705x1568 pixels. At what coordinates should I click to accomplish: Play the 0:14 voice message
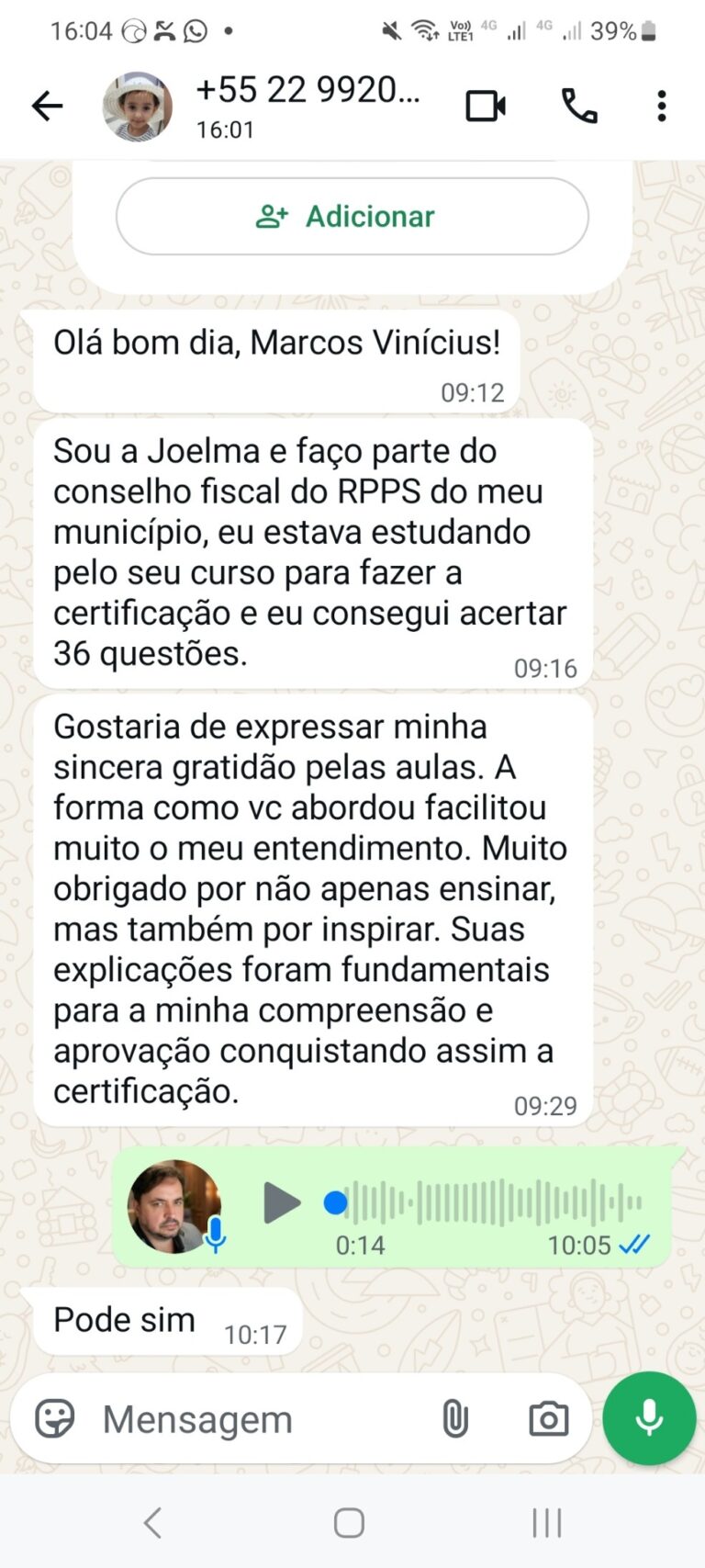[281, 1203]
